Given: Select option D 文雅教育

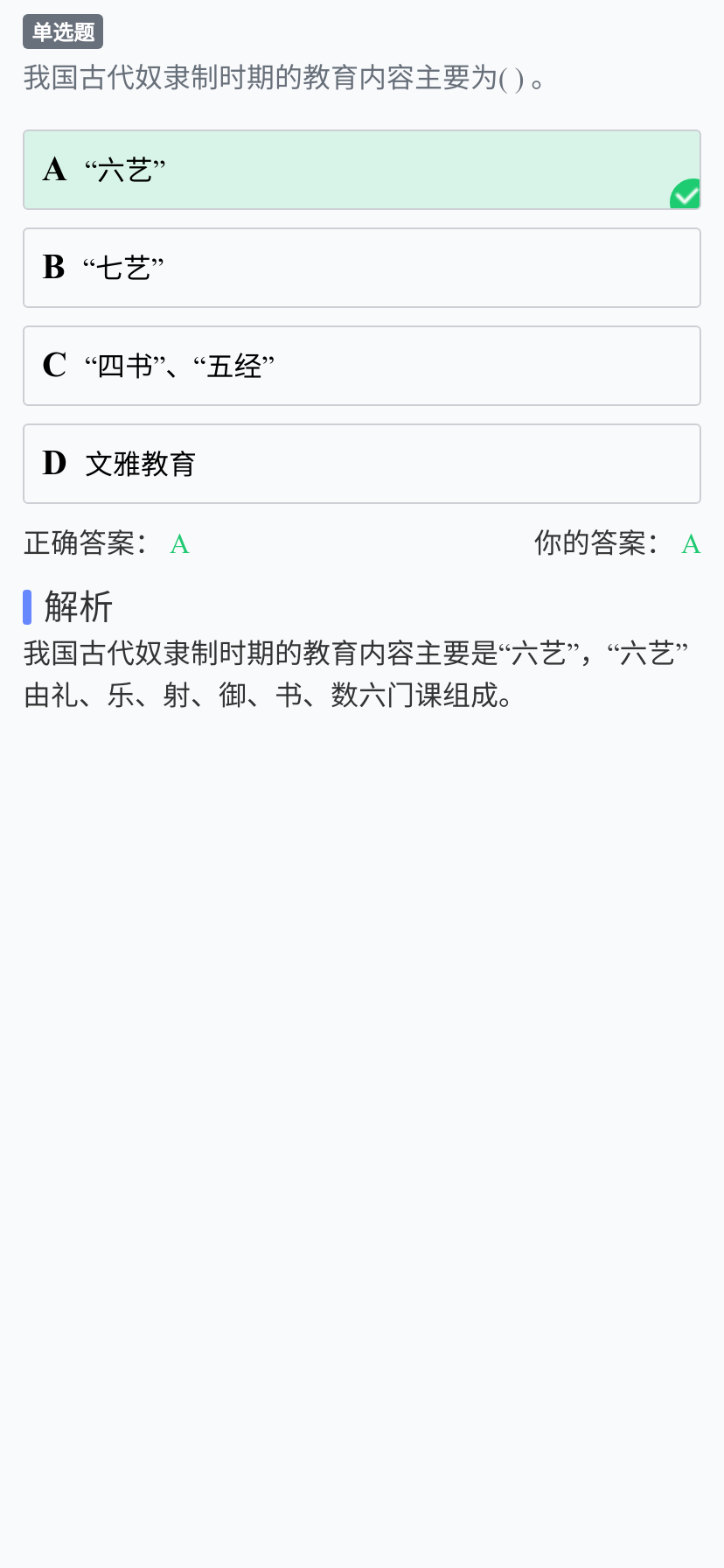Looking at the screenshot, I should click(362, 464).
